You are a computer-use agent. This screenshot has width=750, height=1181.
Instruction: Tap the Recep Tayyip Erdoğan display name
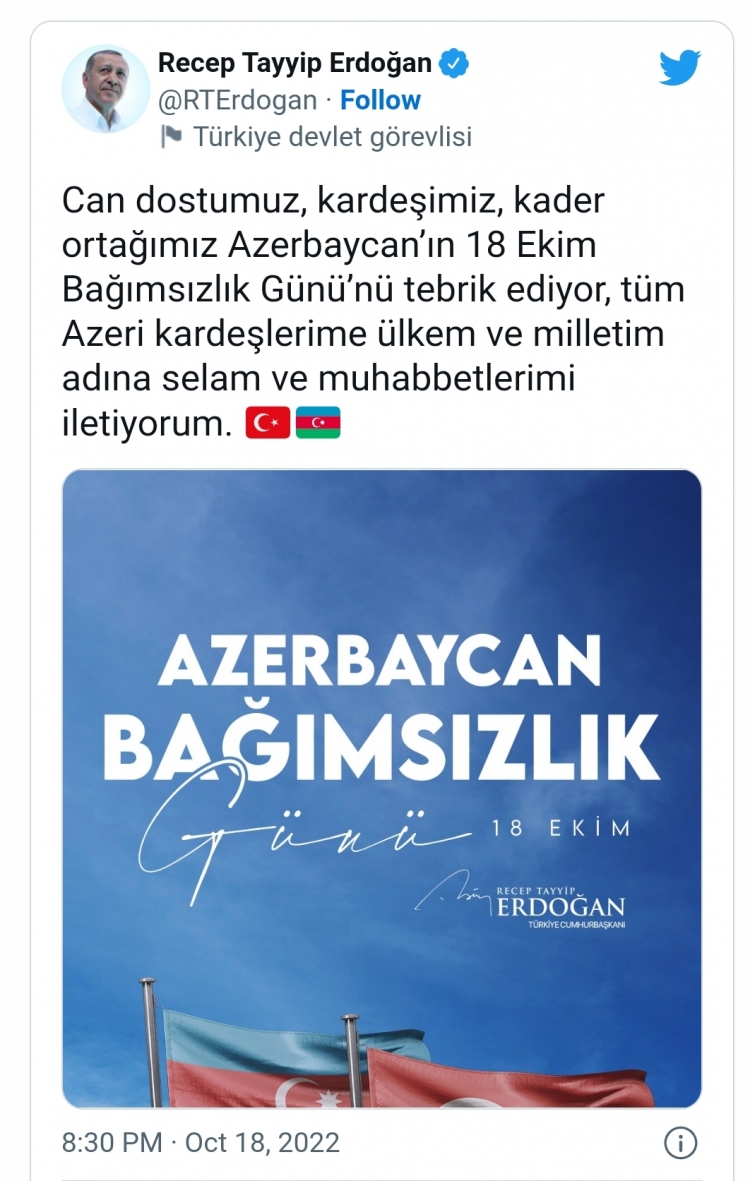[295, 63]
